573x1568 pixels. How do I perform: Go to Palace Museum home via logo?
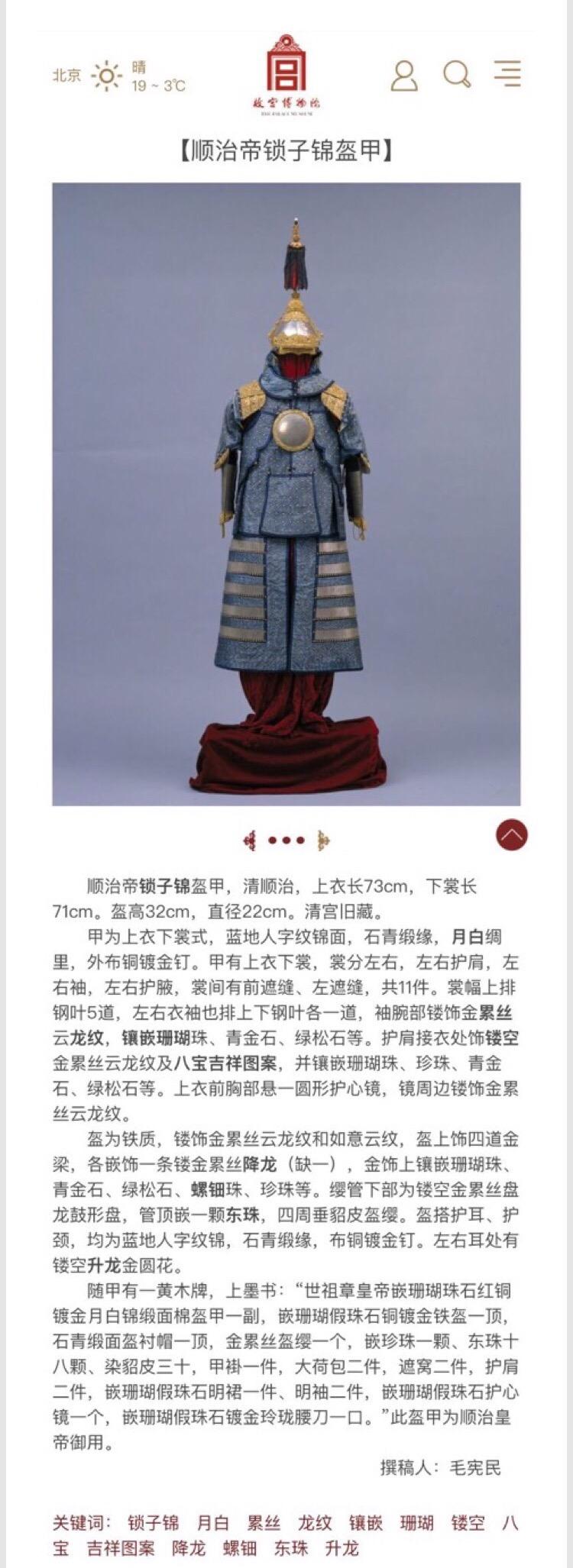pyautogui.click(x=286, y=75)
